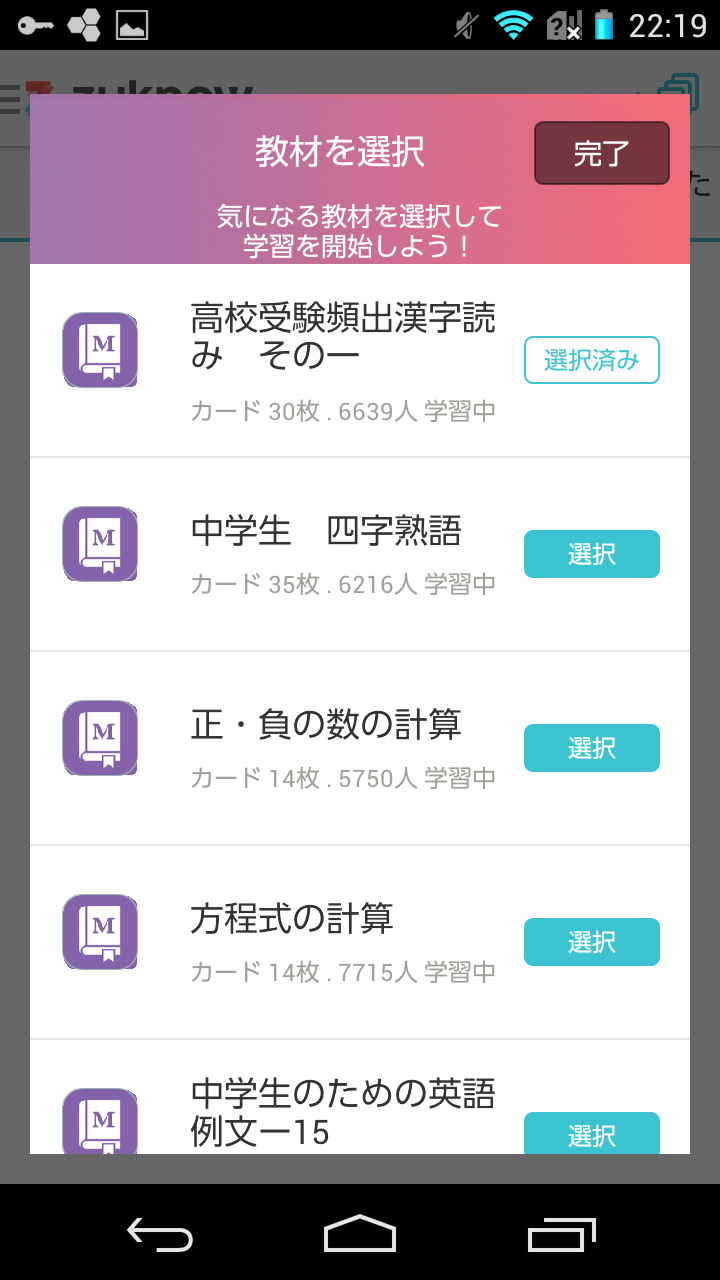The image size is (720, 1280).
Task: Select 中学生のための英語例文ー15 material
Action: point(592,1134)
